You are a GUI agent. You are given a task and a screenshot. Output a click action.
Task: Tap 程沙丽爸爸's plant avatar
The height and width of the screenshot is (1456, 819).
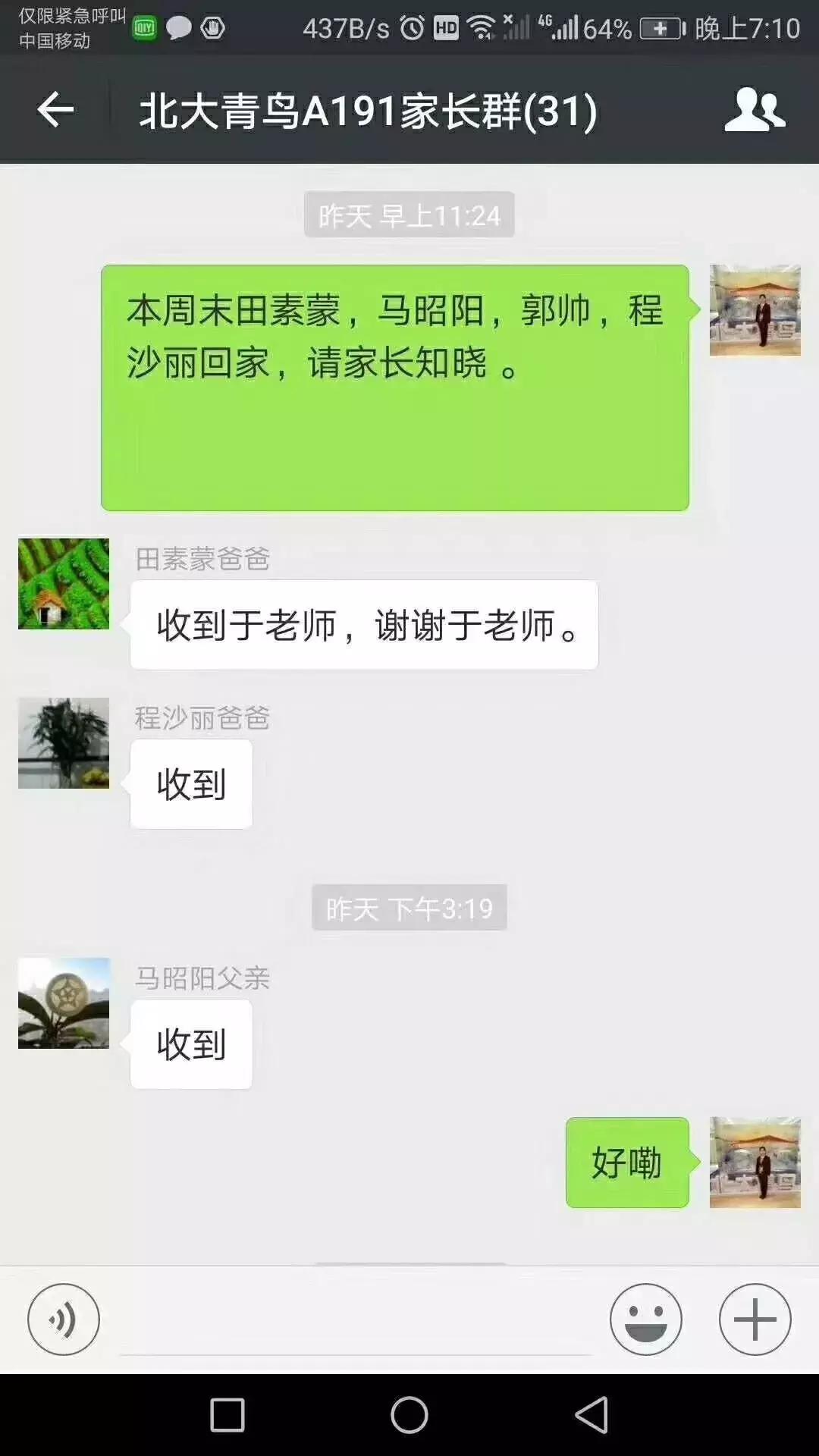(64, 743)
